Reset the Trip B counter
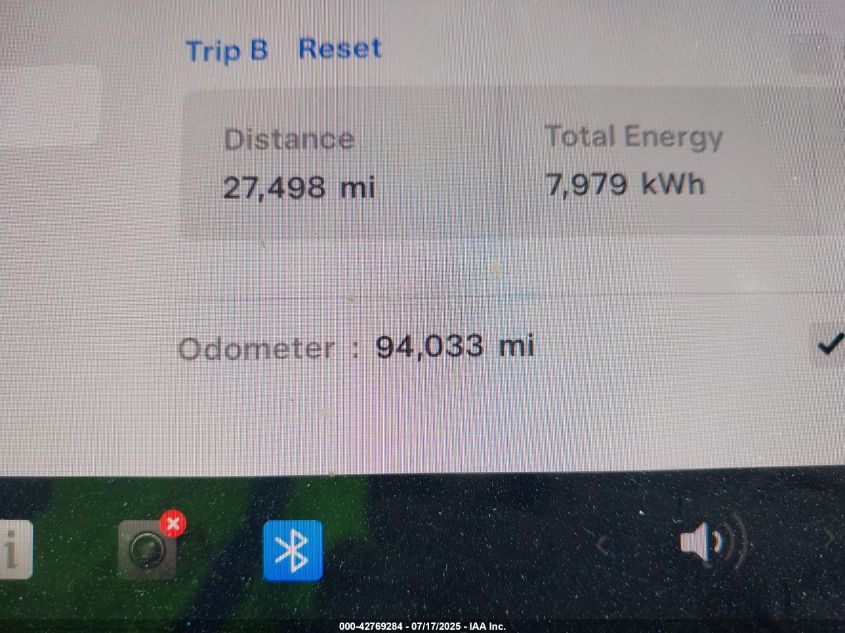The image size is (845, 633). [x=340, y=49]
